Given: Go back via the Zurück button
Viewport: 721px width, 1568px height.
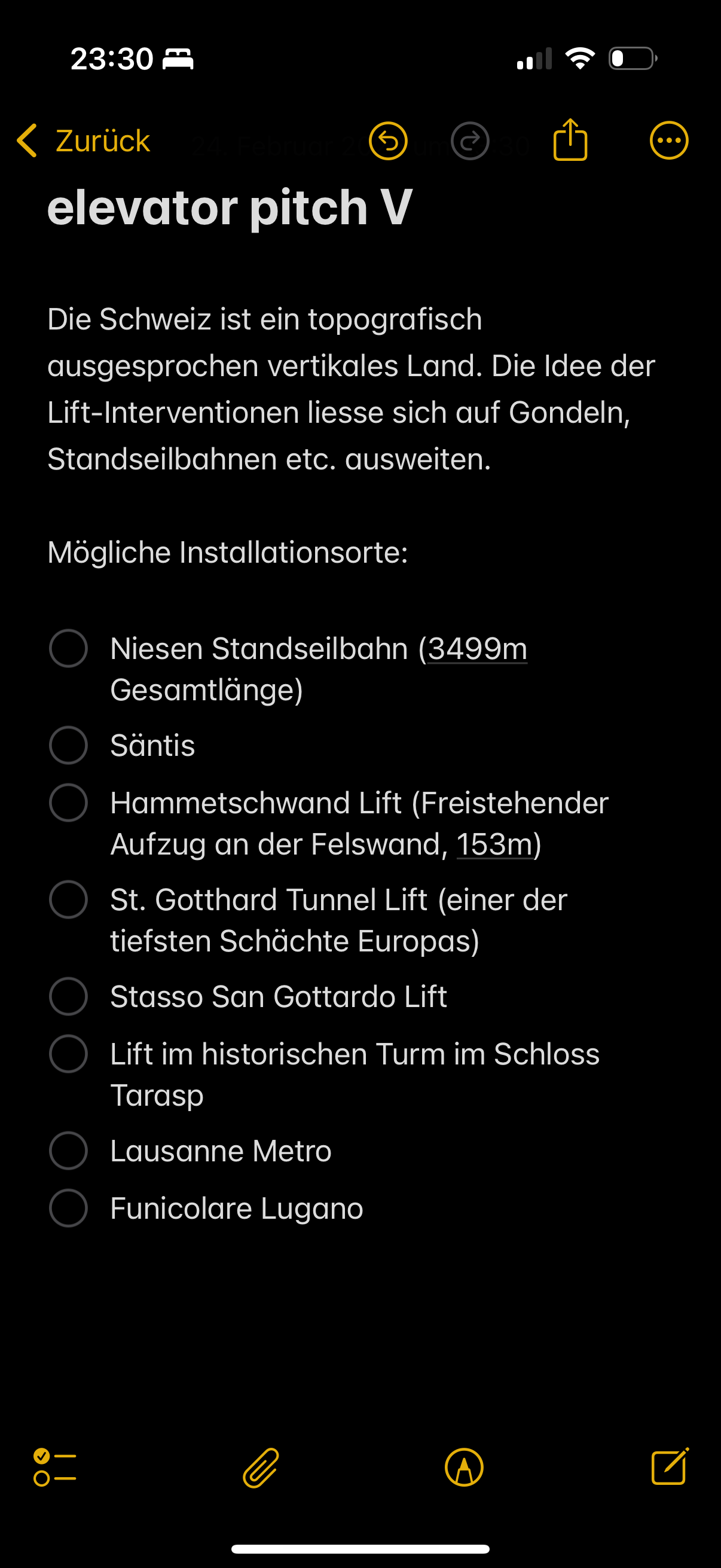Looking at the screenshot, I should [x=84, y=141].
